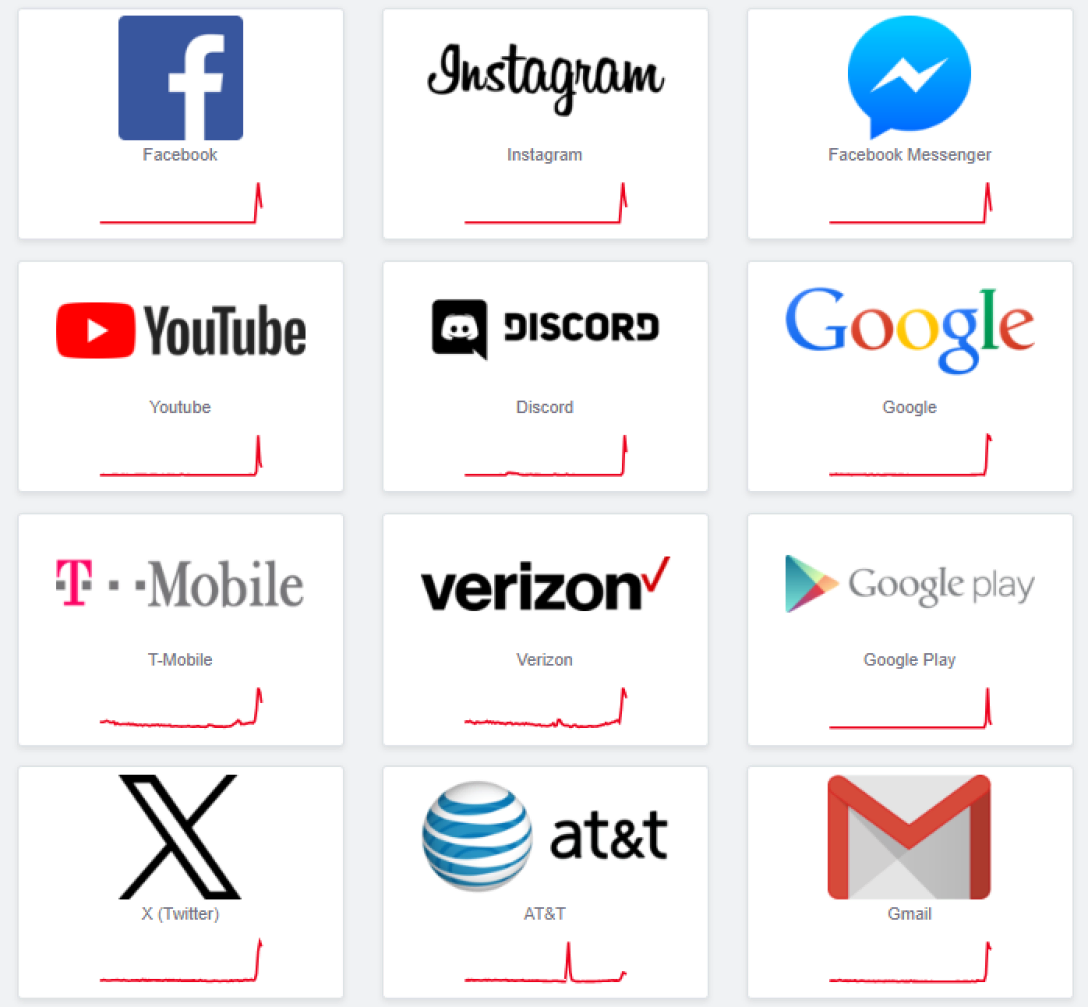The width and height of the screenshot is (1088, 1007).
Task: Open the Facebook outage card
Action: click(x=180, y=124)
